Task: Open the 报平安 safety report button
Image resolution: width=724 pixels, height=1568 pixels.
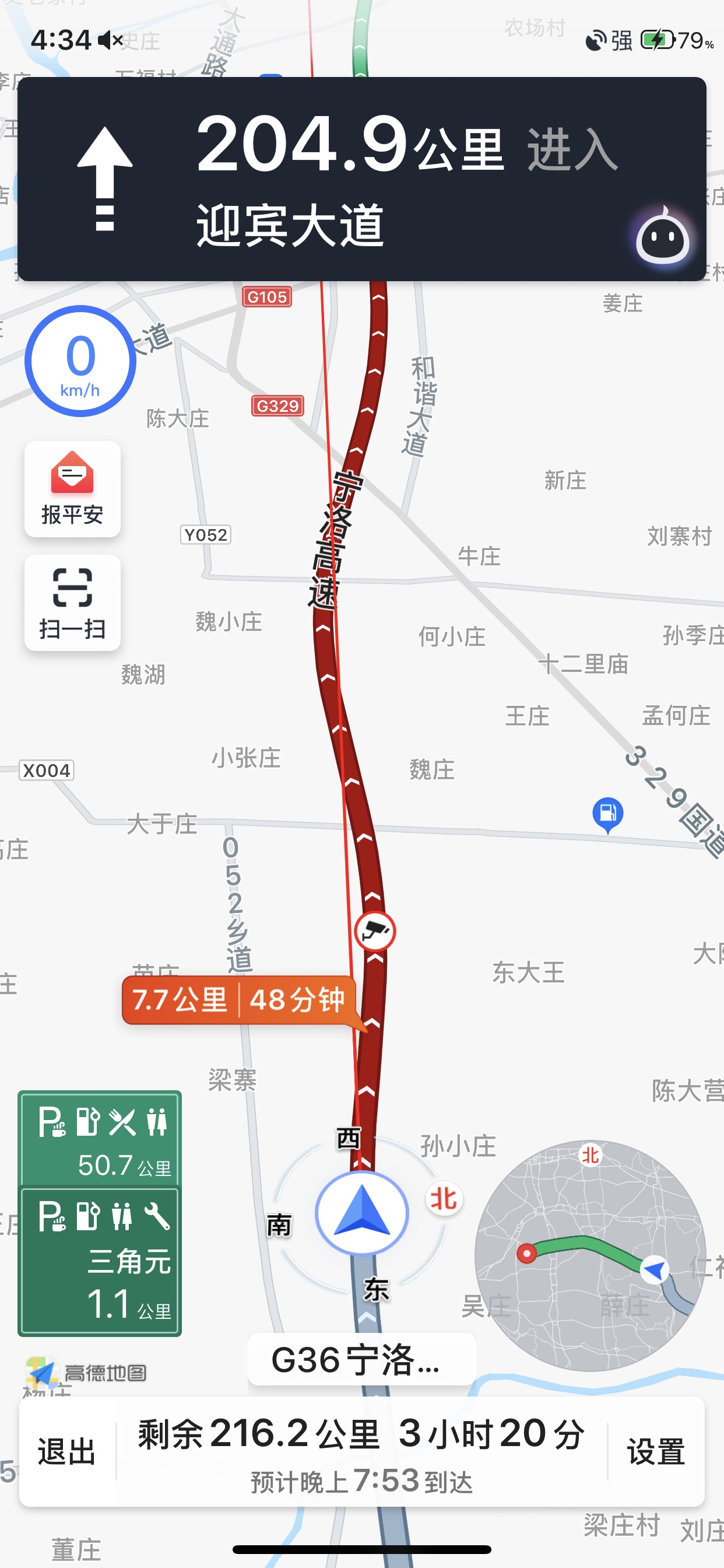Action: coord(72,489)
